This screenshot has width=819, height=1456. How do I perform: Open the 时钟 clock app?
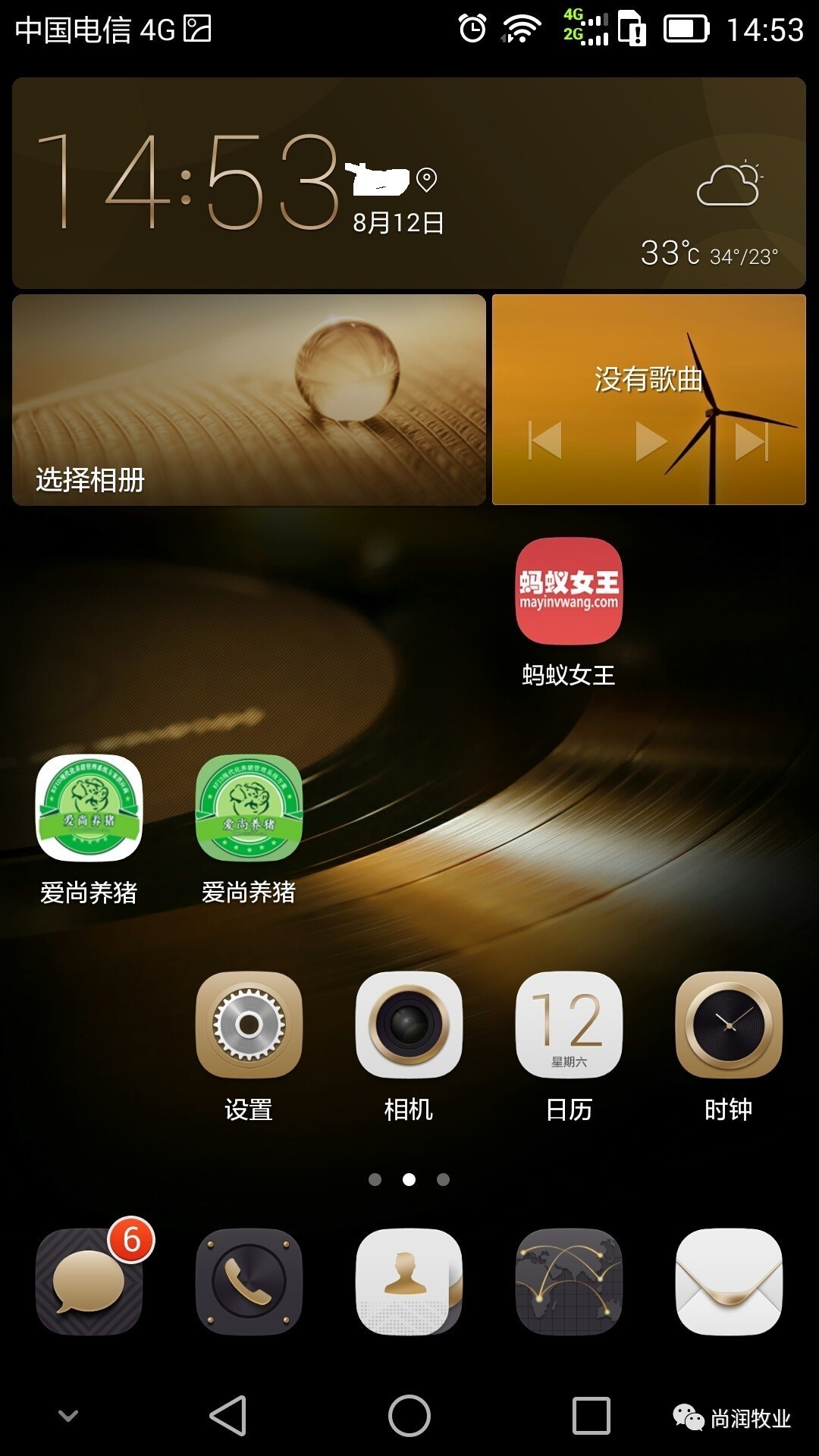[728, 1025]
